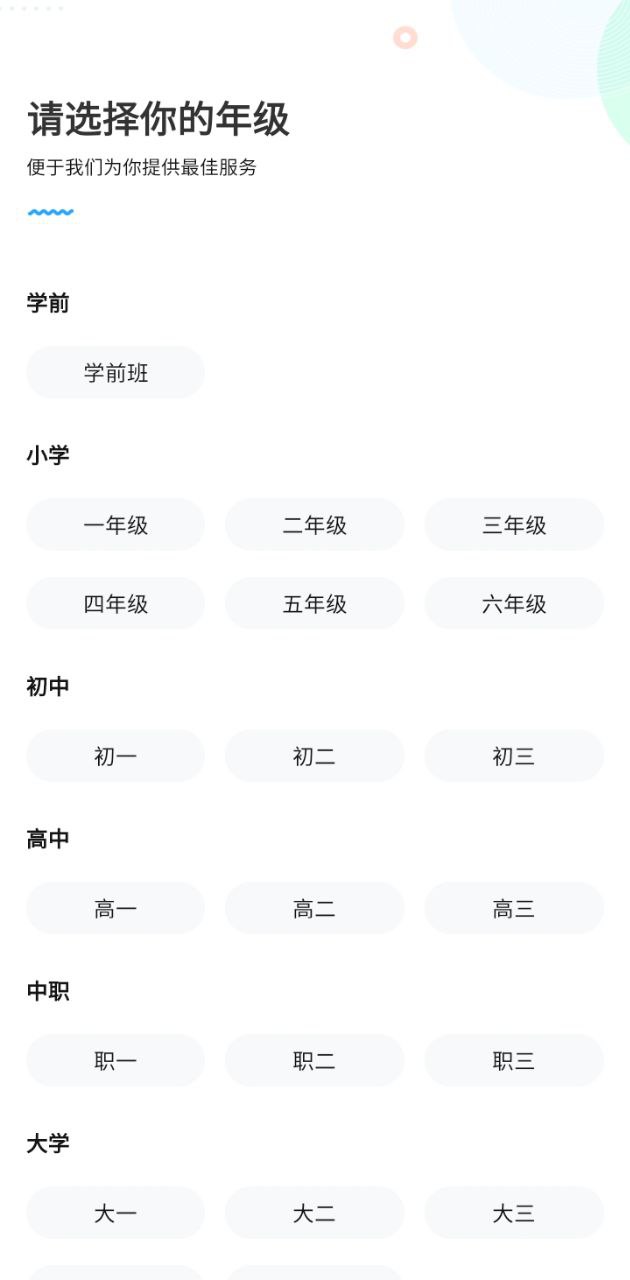630x1280 pixels.
Task: Choose 初三 as grade
Action: pos(514,756)
